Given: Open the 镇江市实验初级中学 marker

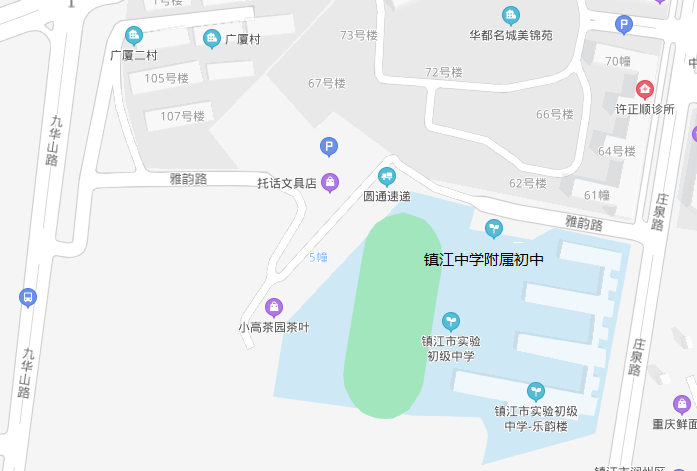Looking at the screenshot, I should tap(452, 320).
